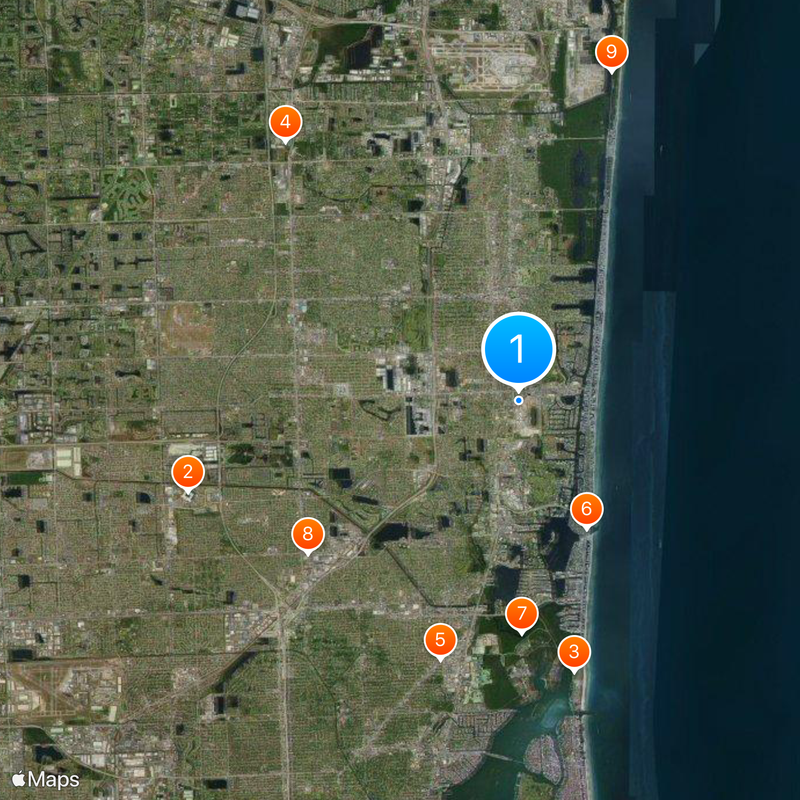
Task: Select the large blue pin numbered 1
Action: (x=518, y=349)
